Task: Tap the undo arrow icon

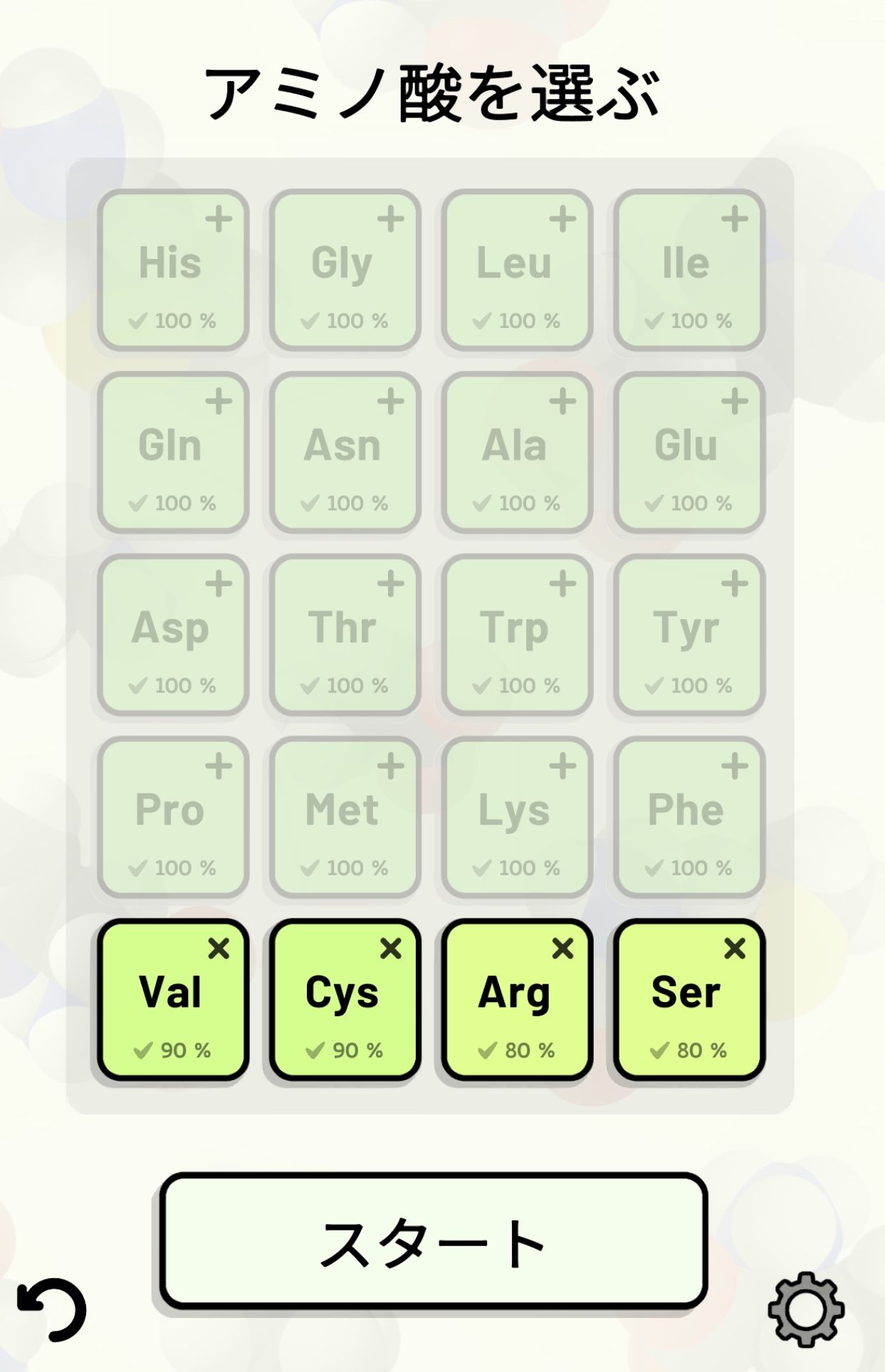Action: tap(52, 1309)
